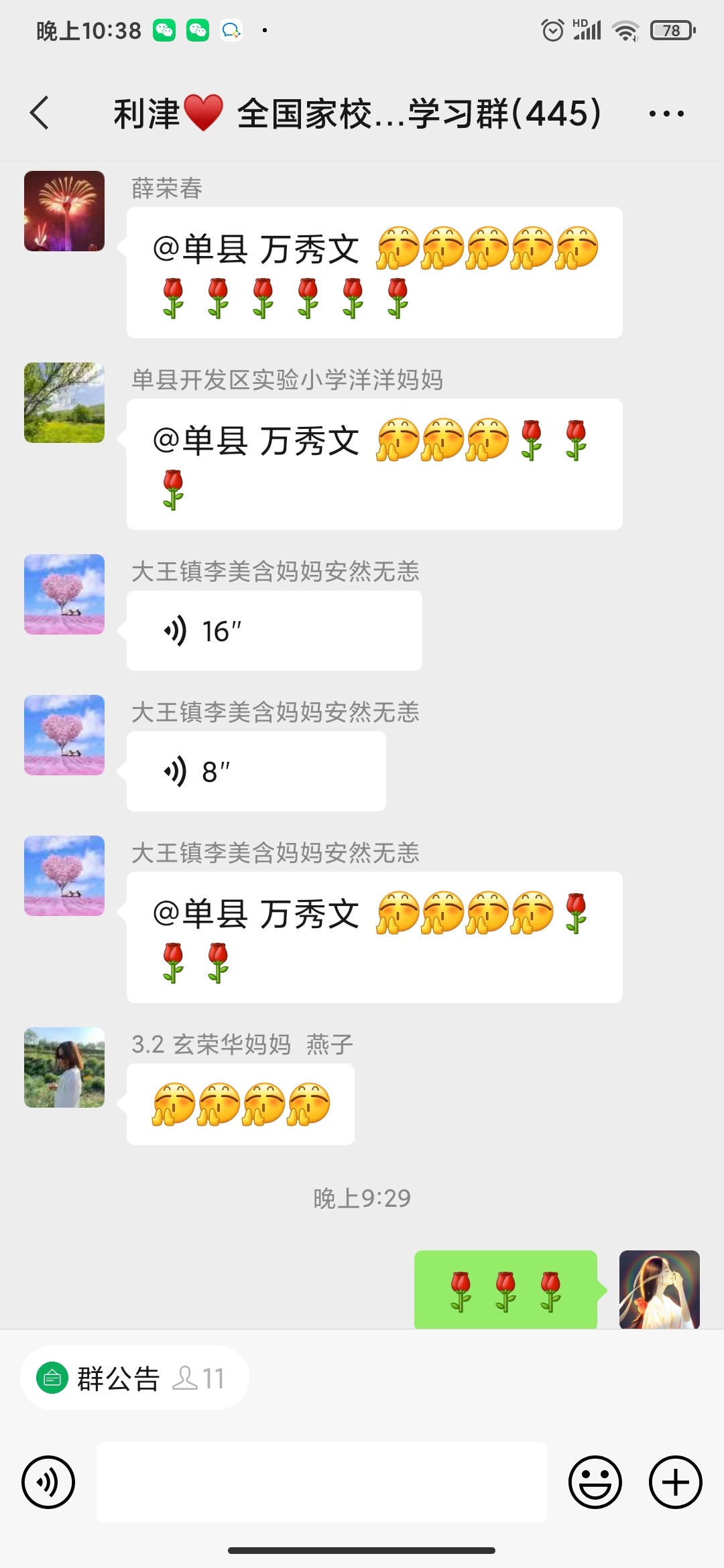Viewport: 724px width, 1568px height.
Task: Tap the message text input field
Action: pyautogui.click(x=320, y=1482)
